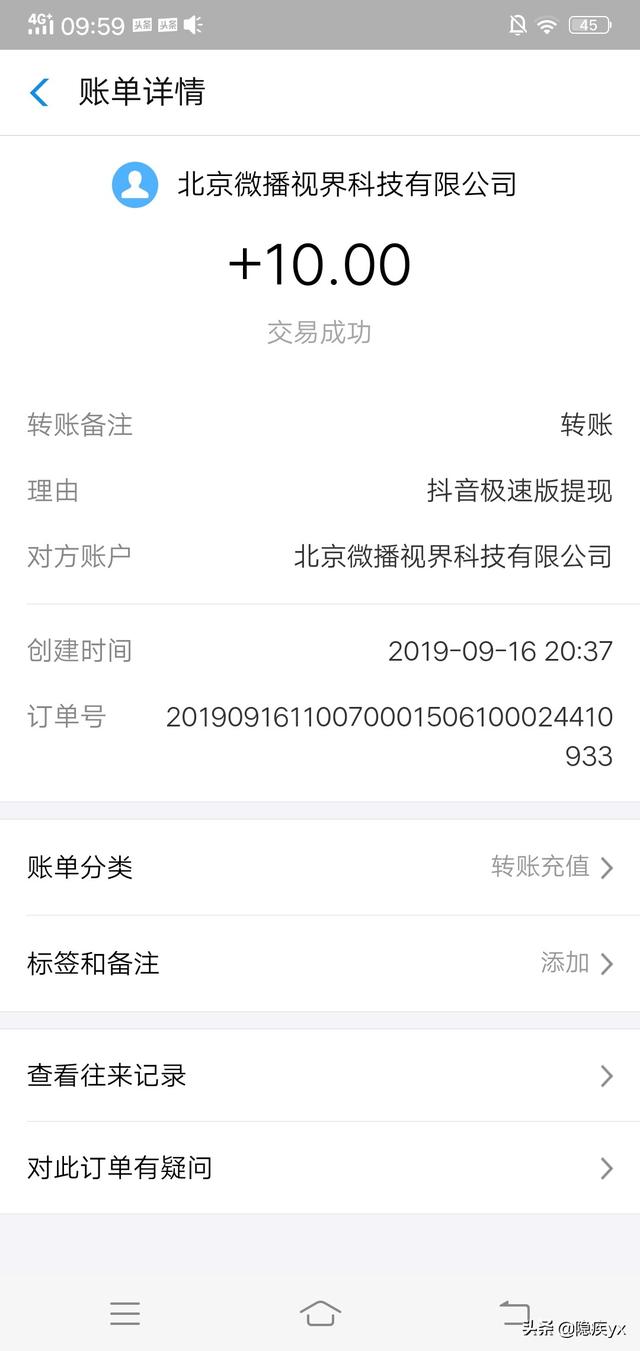Open the system recent apps menu button
This screenshot has width=640, height=1351.
(x=125, y=1313)
